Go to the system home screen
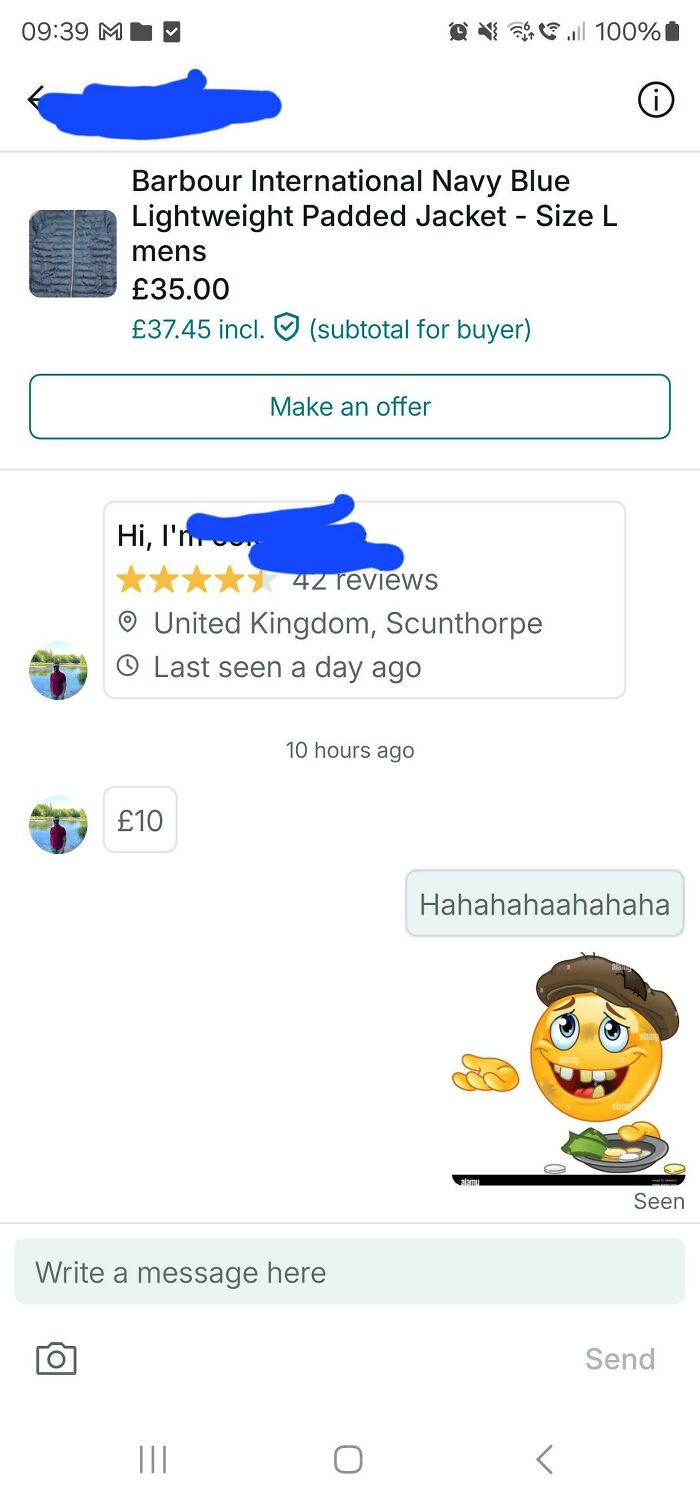Image resolution: width=700 pixels, height=1501 pixels. point(348,1459)
